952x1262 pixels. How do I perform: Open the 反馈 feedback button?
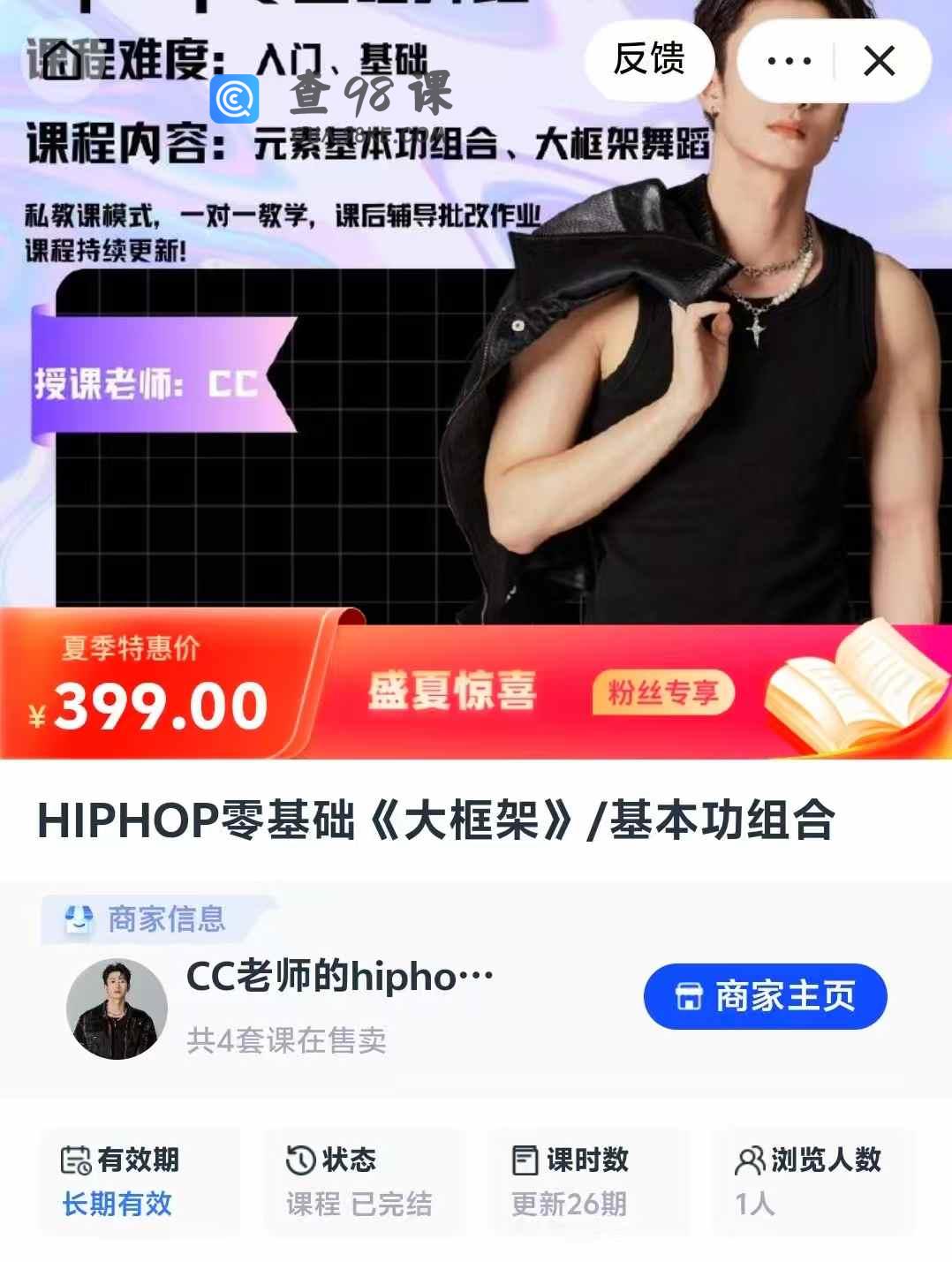click(649, 60)
